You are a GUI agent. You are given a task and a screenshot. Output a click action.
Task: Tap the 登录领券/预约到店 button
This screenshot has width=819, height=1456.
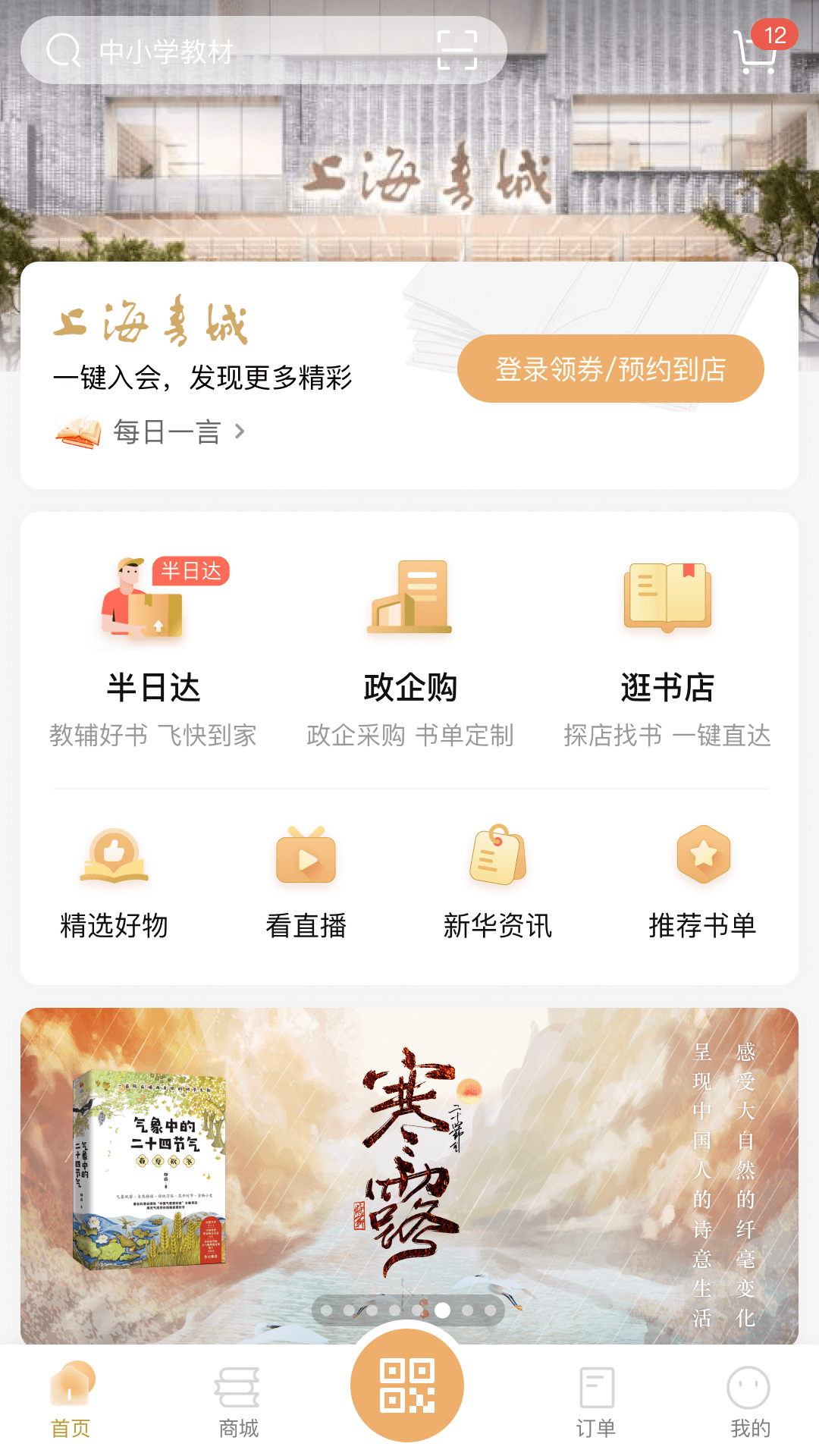click(x=611, y=368)
